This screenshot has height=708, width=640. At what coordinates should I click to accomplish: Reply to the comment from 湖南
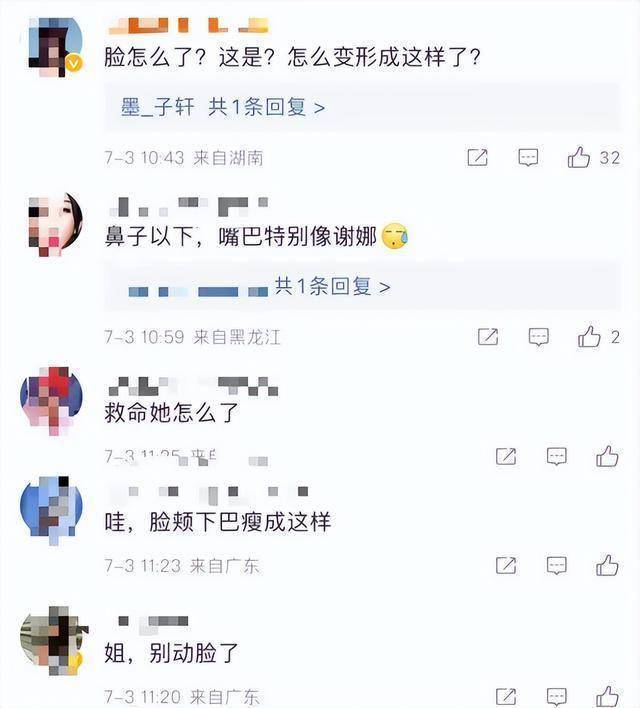point(529,158)
